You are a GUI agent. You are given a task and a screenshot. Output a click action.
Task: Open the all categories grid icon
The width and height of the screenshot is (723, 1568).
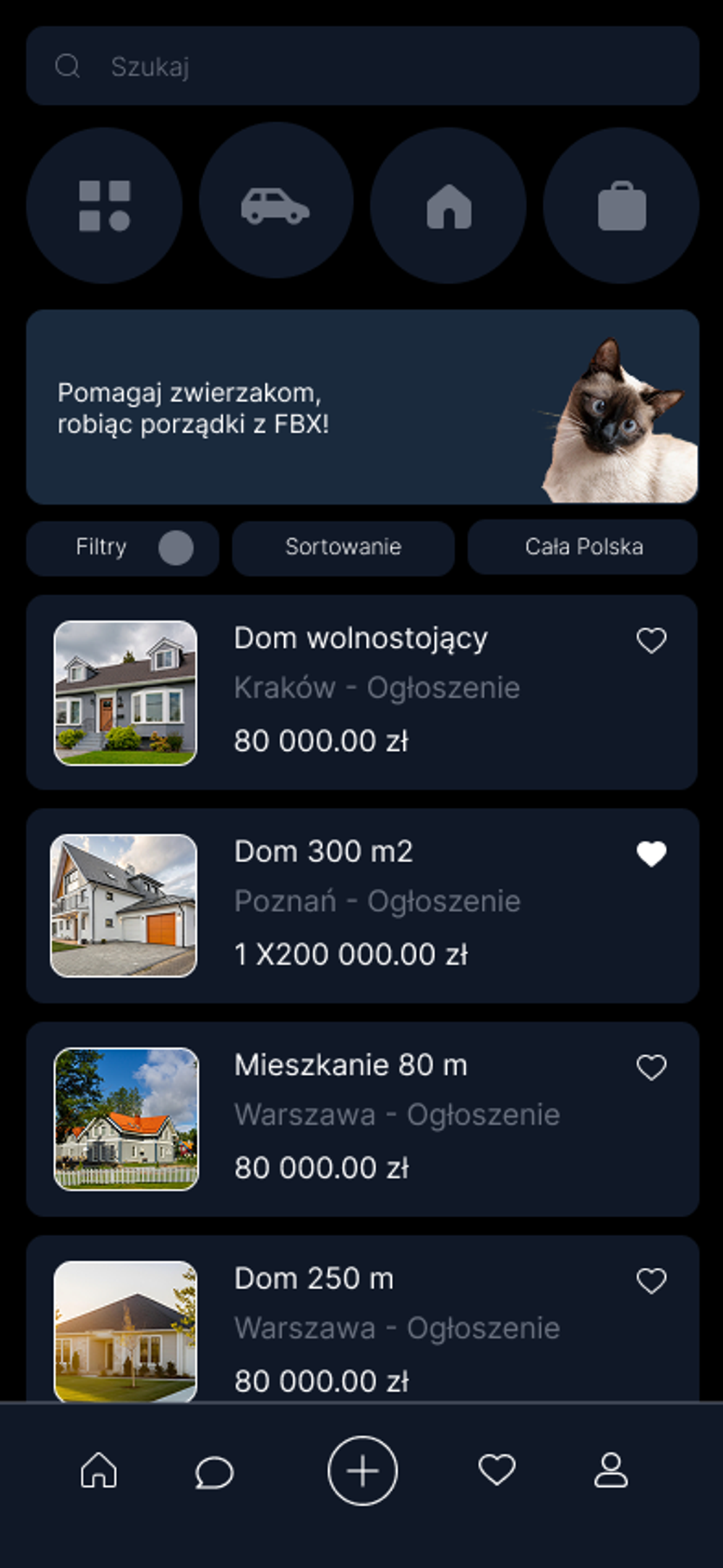[104, 205]
